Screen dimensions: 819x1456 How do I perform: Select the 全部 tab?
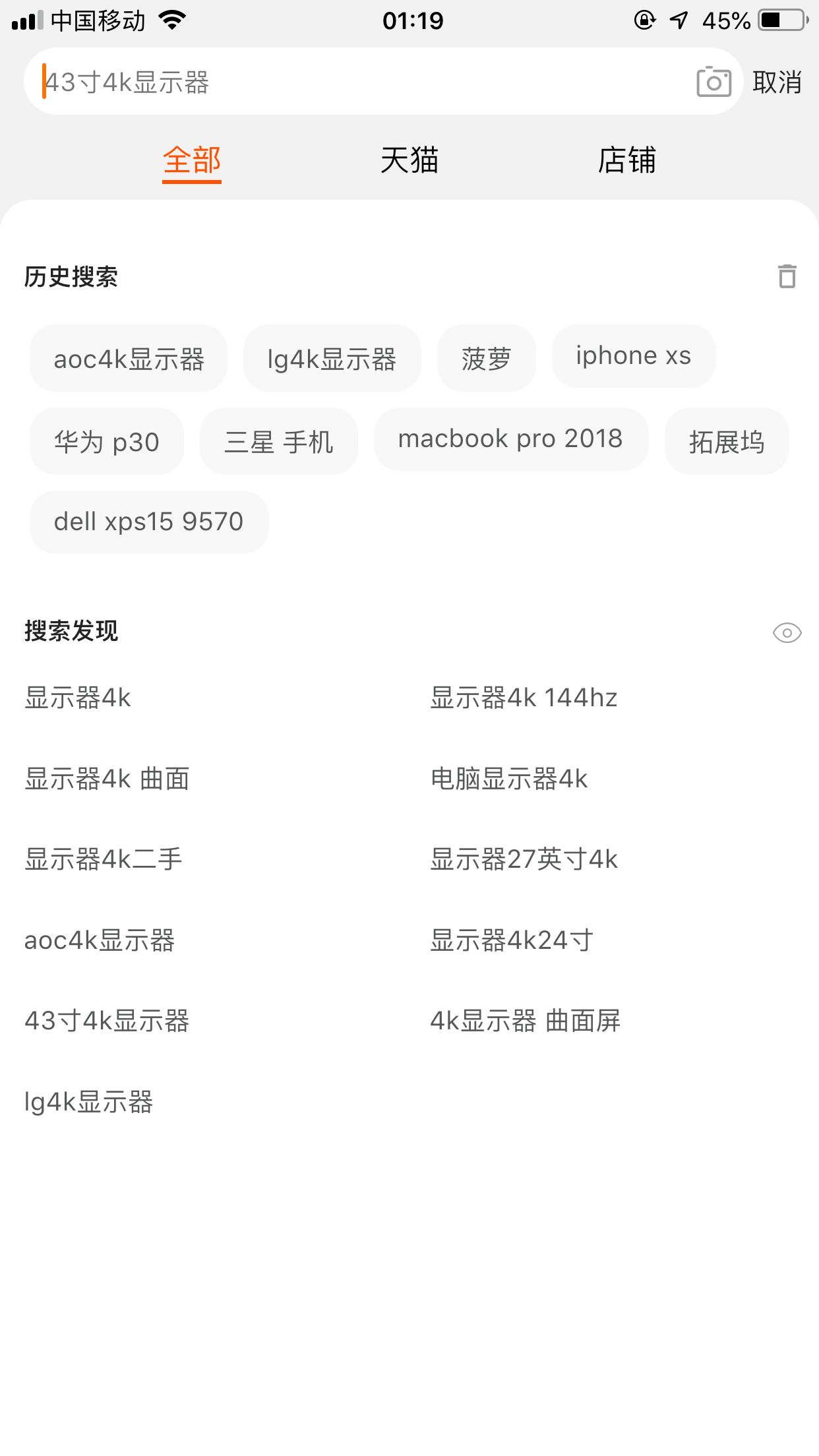[192, 162]
